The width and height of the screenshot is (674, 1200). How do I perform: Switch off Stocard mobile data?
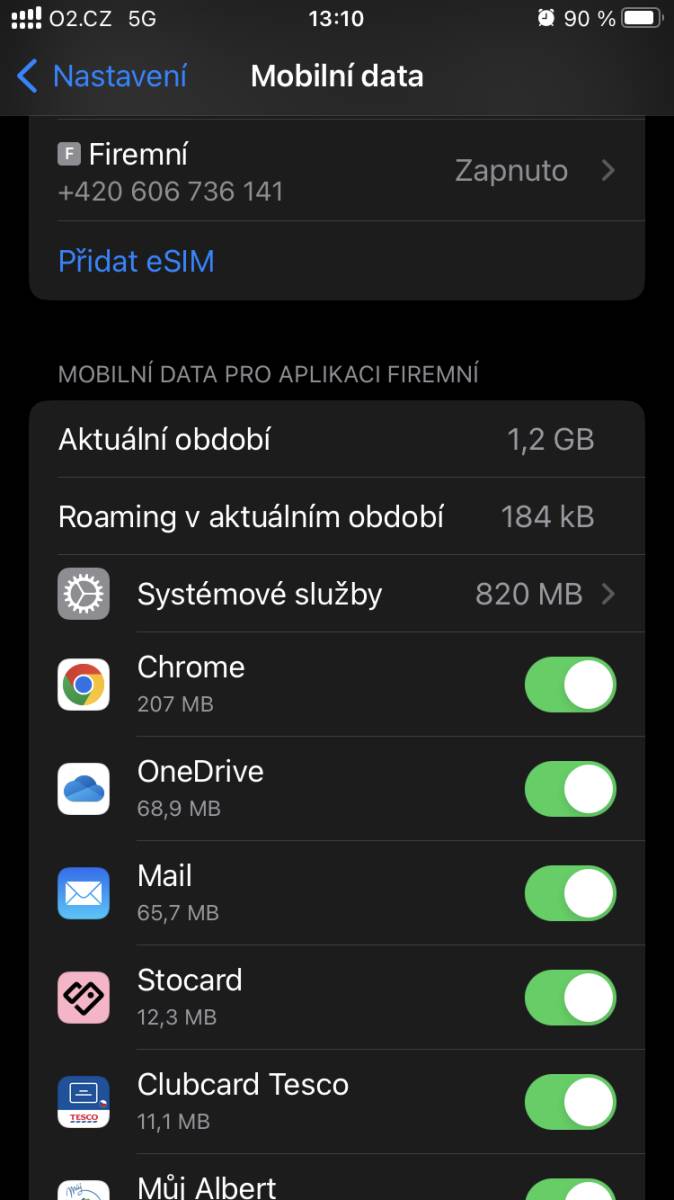[x=570, y=998]
